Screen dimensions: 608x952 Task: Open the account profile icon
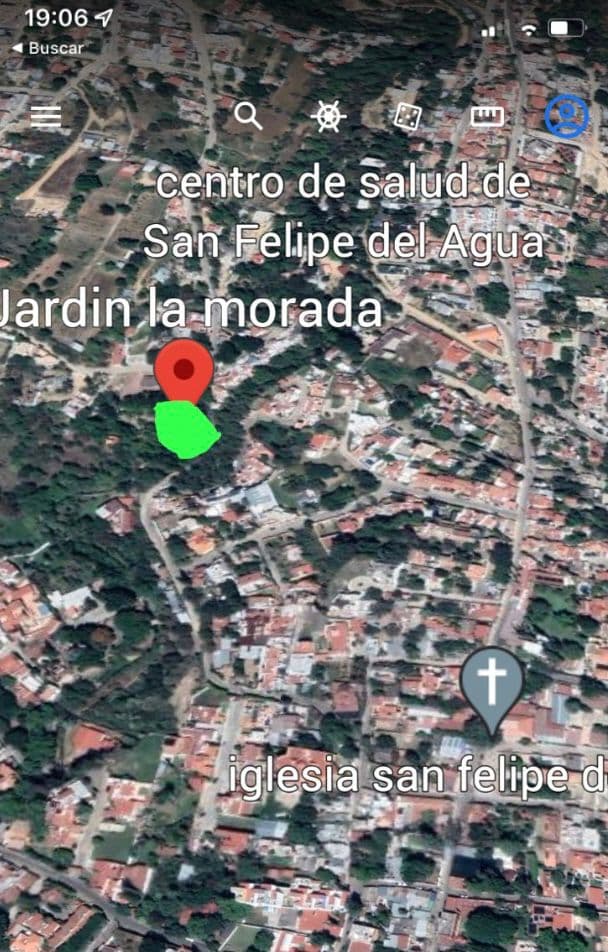[566, 116]
